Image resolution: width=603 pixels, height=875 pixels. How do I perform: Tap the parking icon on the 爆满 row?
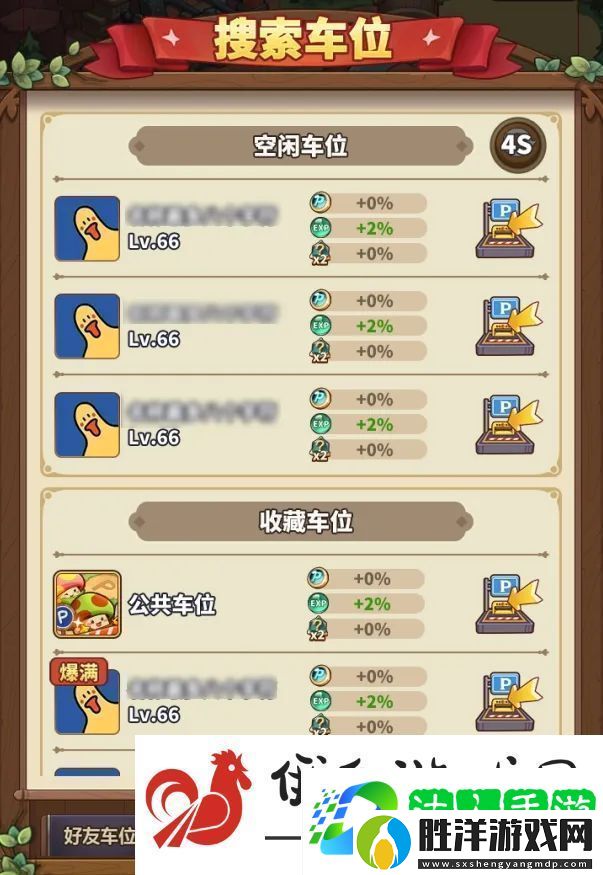tap(508, 702)
